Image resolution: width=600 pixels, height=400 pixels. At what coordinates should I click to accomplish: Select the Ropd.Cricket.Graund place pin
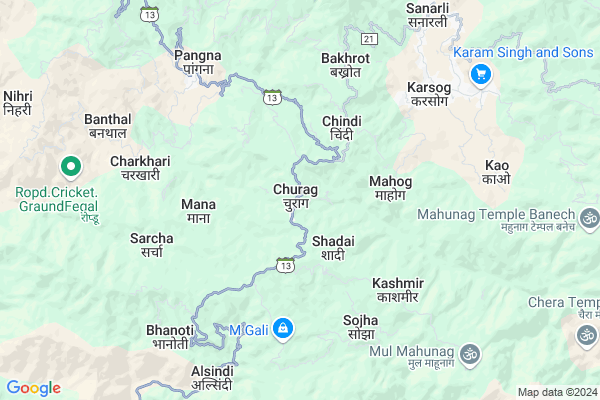pos(71,166)
